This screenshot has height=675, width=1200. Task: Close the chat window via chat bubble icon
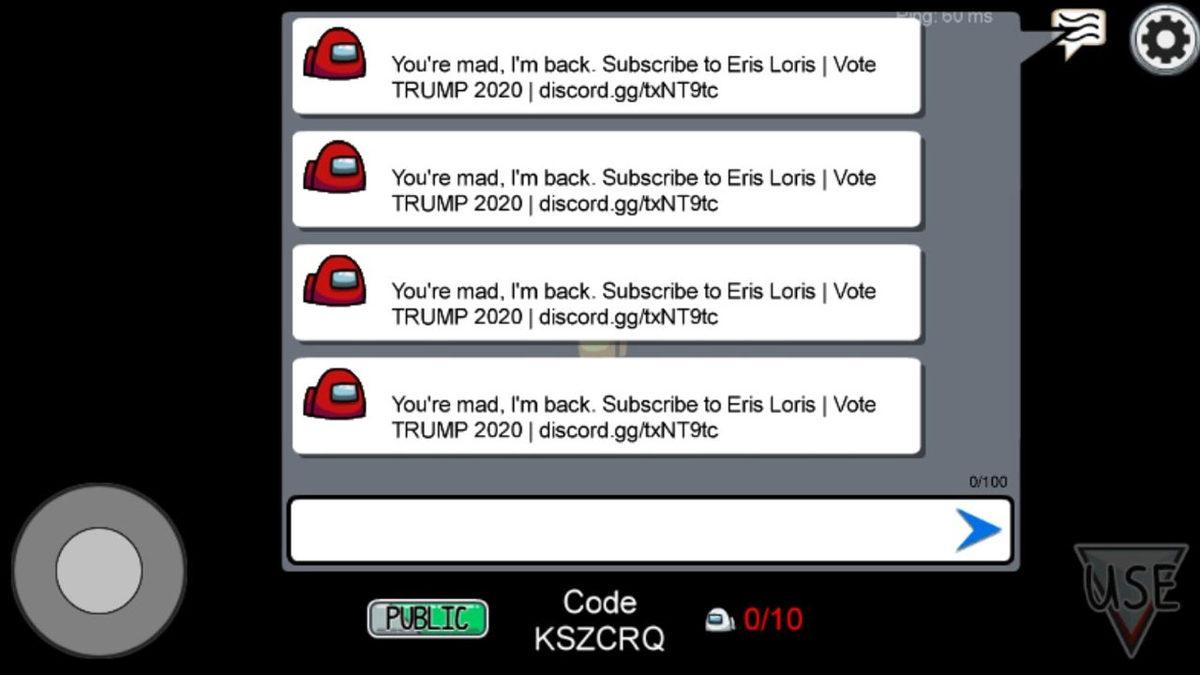(1079, 32)
